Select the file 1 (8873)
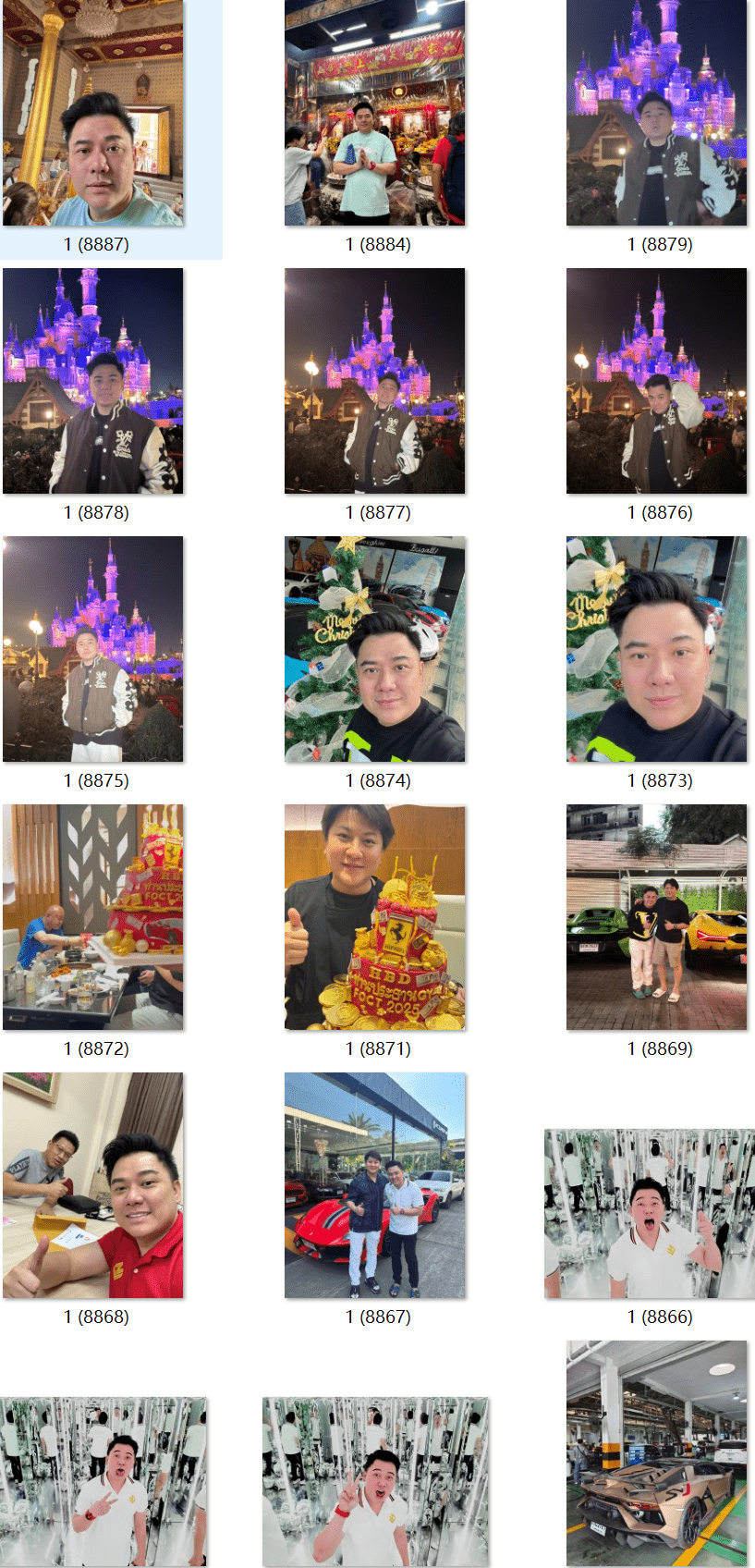755x1568 pixels. (656, 649)
